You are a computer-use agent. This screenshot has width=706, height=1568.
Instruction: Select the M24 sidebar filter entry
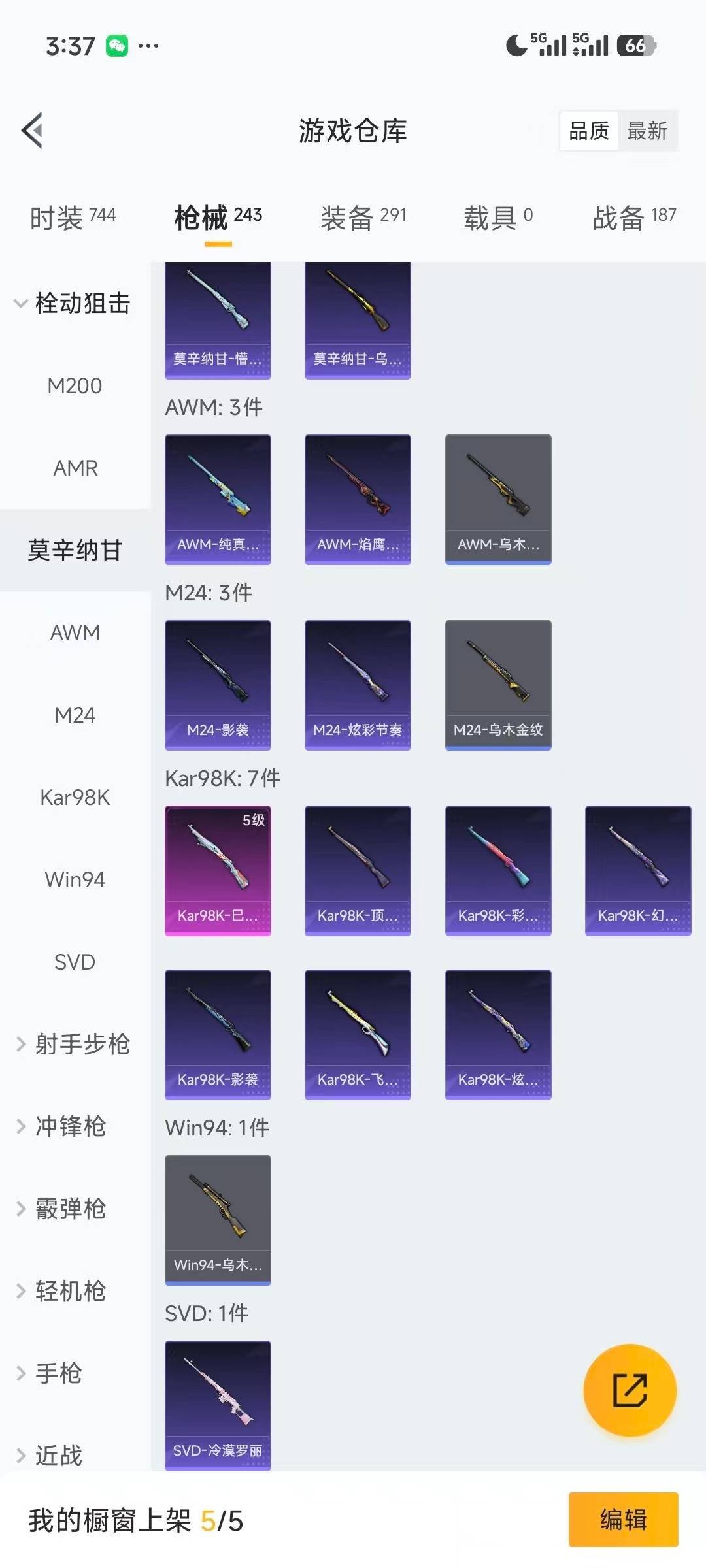[75, 715]
